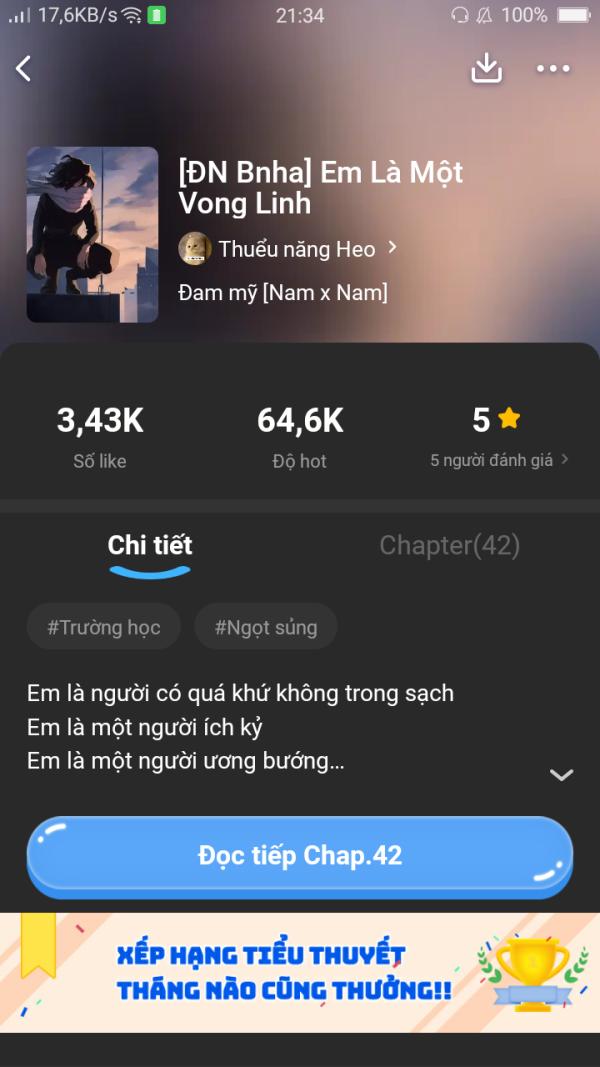Open the Xếp hạng tiểu thuyết banner
This screenshot has width=600, height=1067.
tap(300, 972)
